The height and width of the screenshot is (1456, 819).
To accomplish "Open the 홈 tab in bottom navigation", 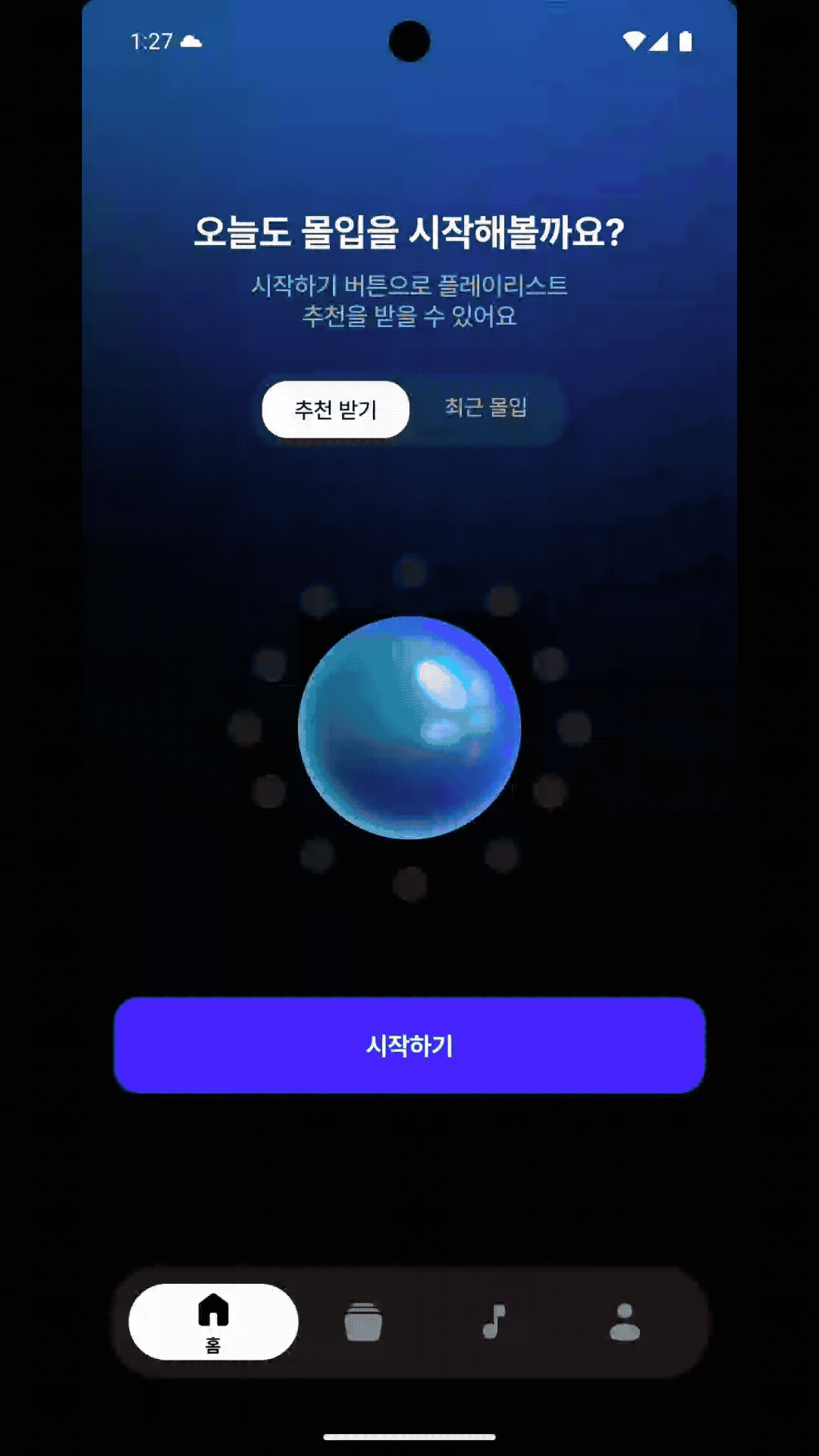I will coord(213,1322).
